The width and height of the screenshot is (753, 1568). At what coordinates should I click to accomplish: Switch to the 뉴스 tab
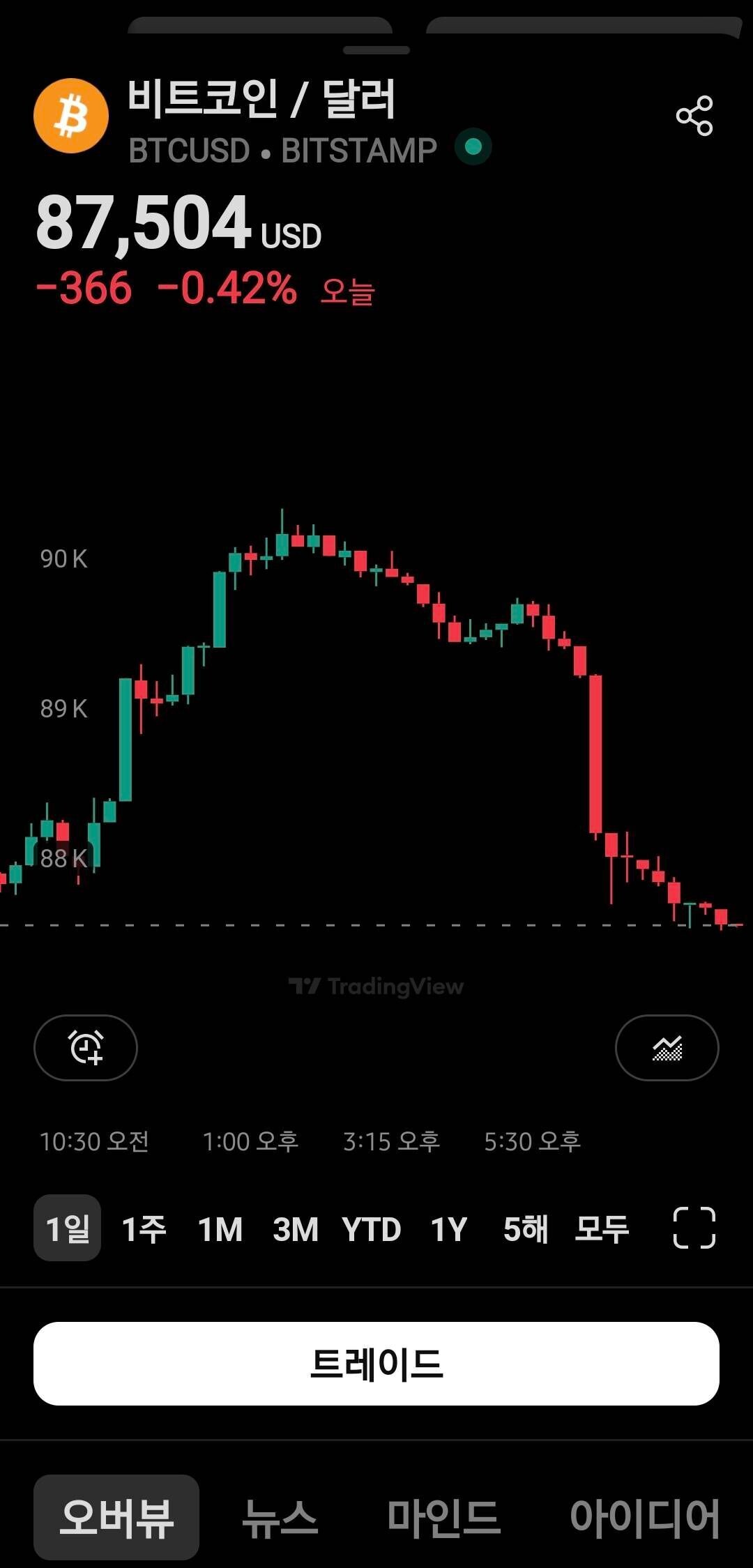tap(280, 1517)
